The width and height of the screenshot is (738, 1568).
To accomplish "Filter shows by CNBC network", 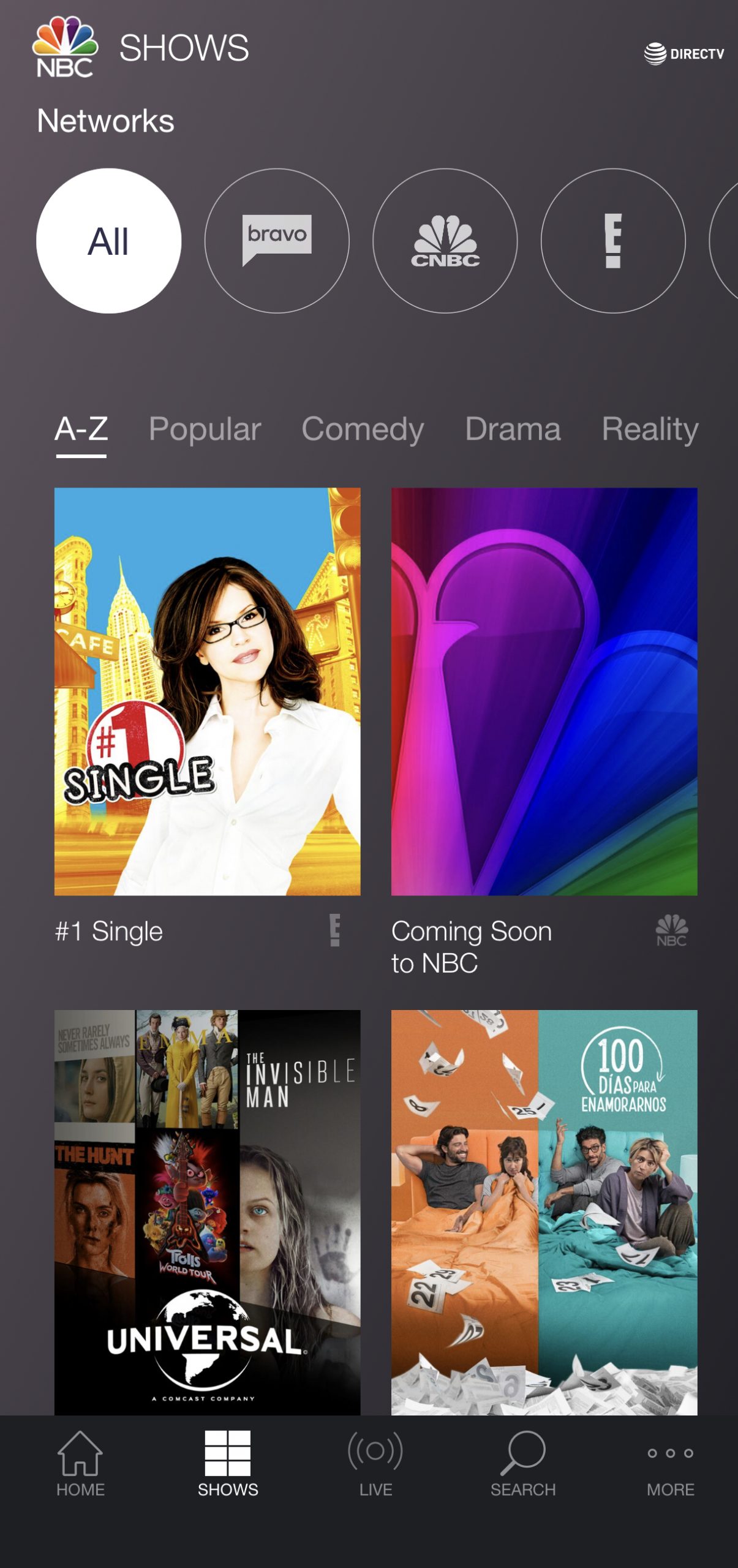I will [x=445, y=241].
